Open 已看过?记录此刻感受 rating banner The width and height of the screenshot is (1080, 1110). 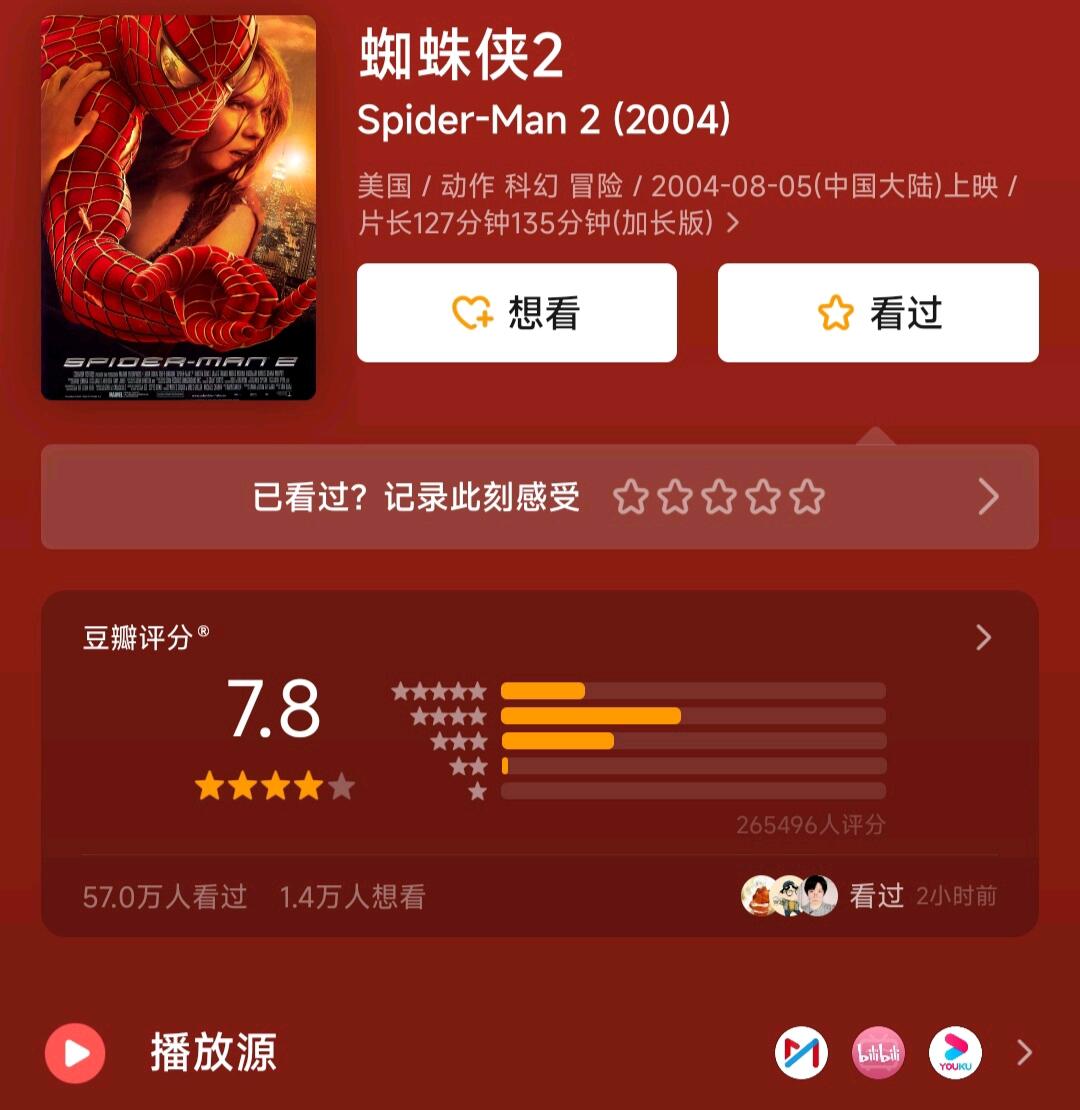540,497
